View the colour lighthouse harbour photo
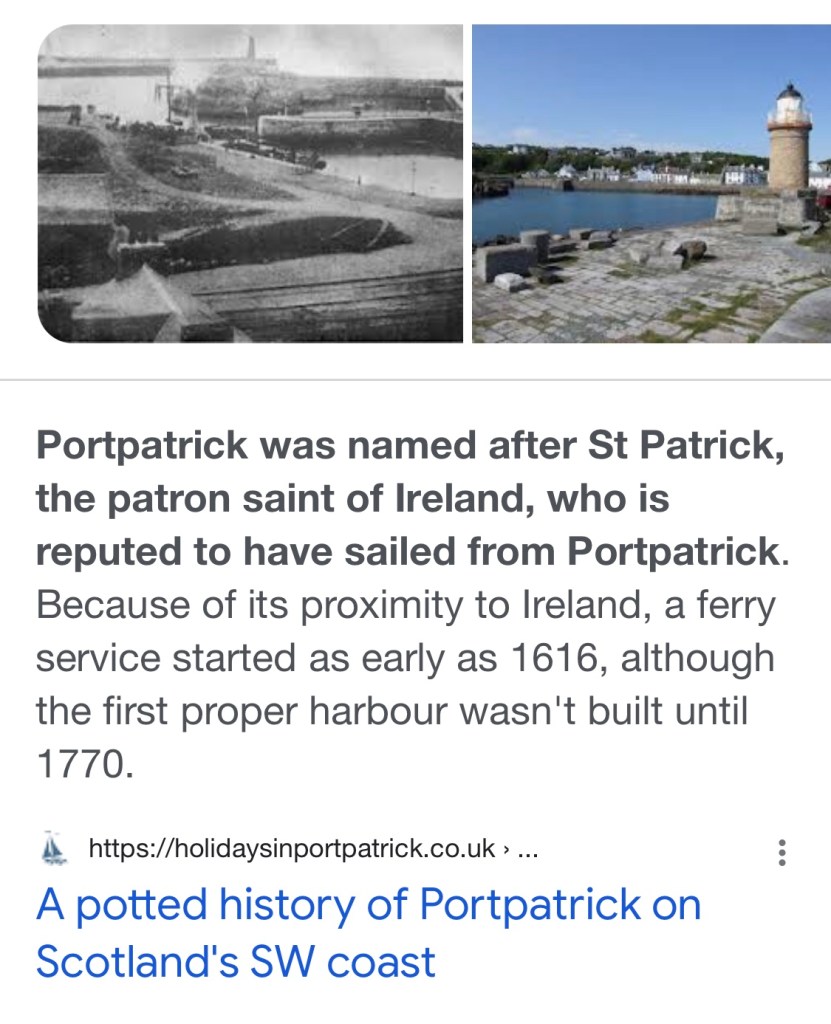The width and height of the screenshot is (831, 1024). tap(651, 183)
